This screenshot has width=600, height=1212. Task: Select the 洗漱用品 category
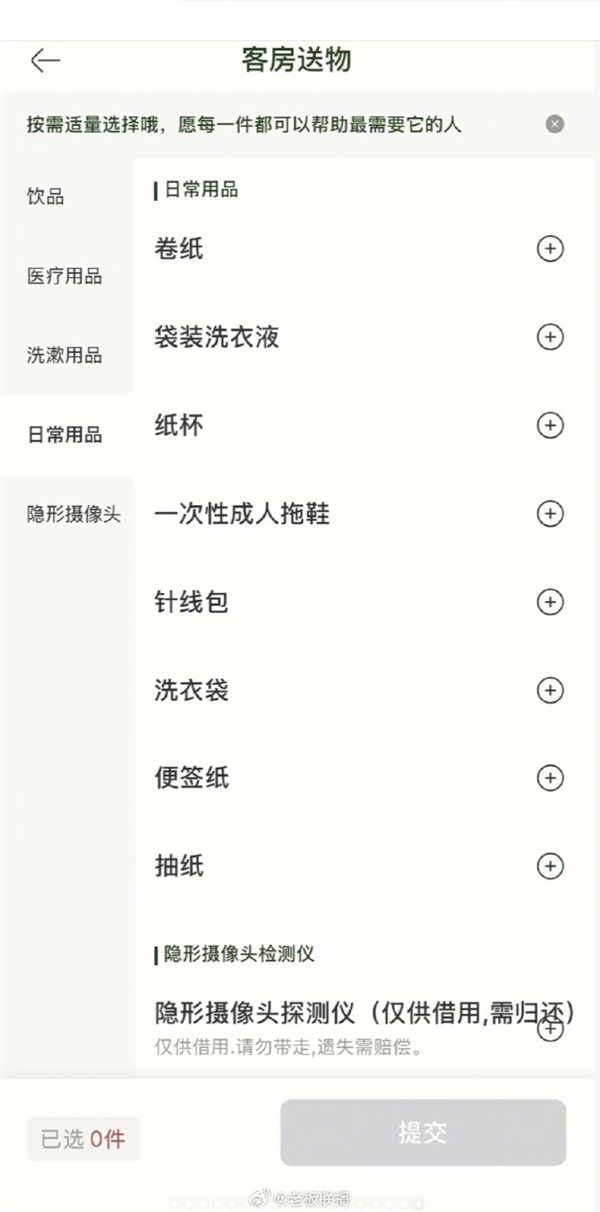[x=65, y=356]
